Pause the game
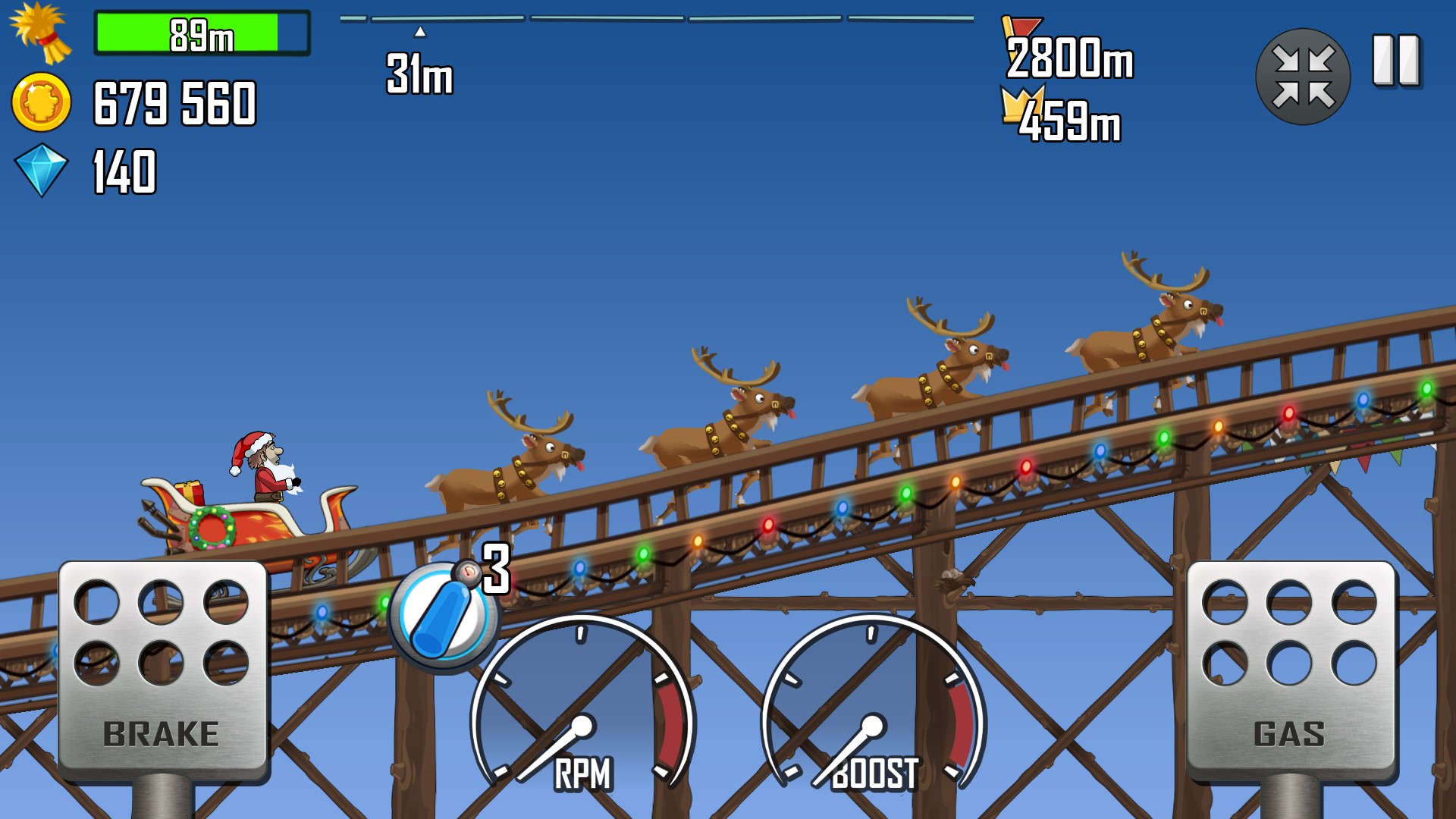Screen dimensions: 1456x819 1396,61
